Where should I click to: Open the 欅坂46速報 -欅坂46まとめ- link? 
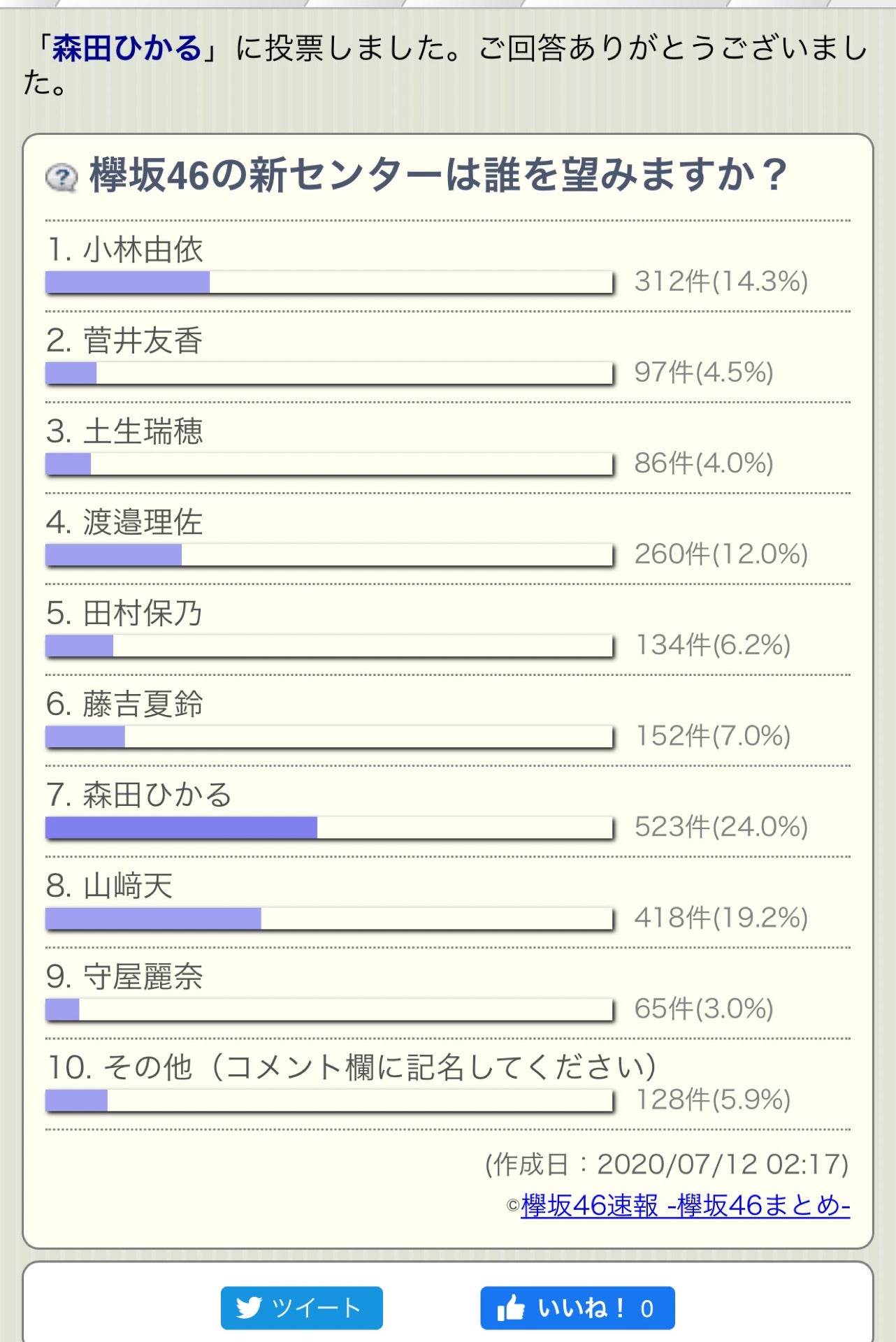point(685,1206)
